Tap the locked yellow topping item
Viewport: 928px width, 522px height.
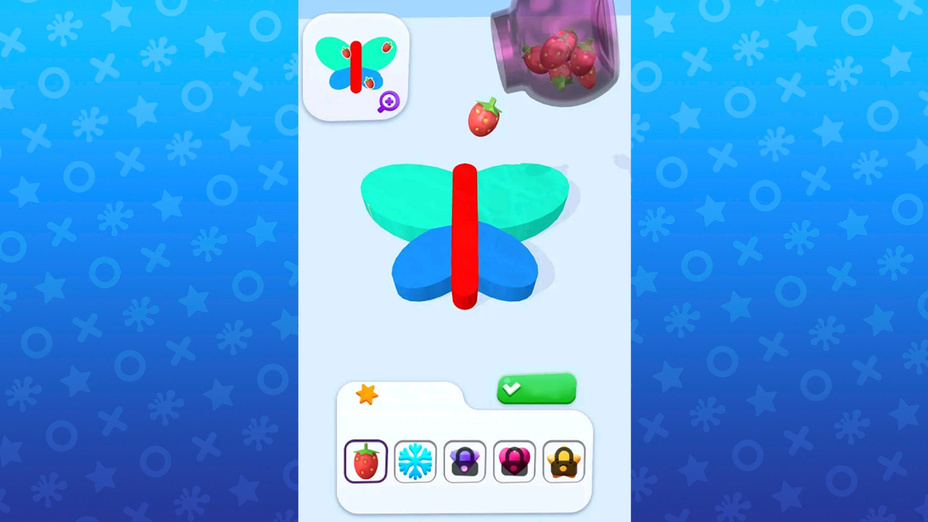point(564,461)
